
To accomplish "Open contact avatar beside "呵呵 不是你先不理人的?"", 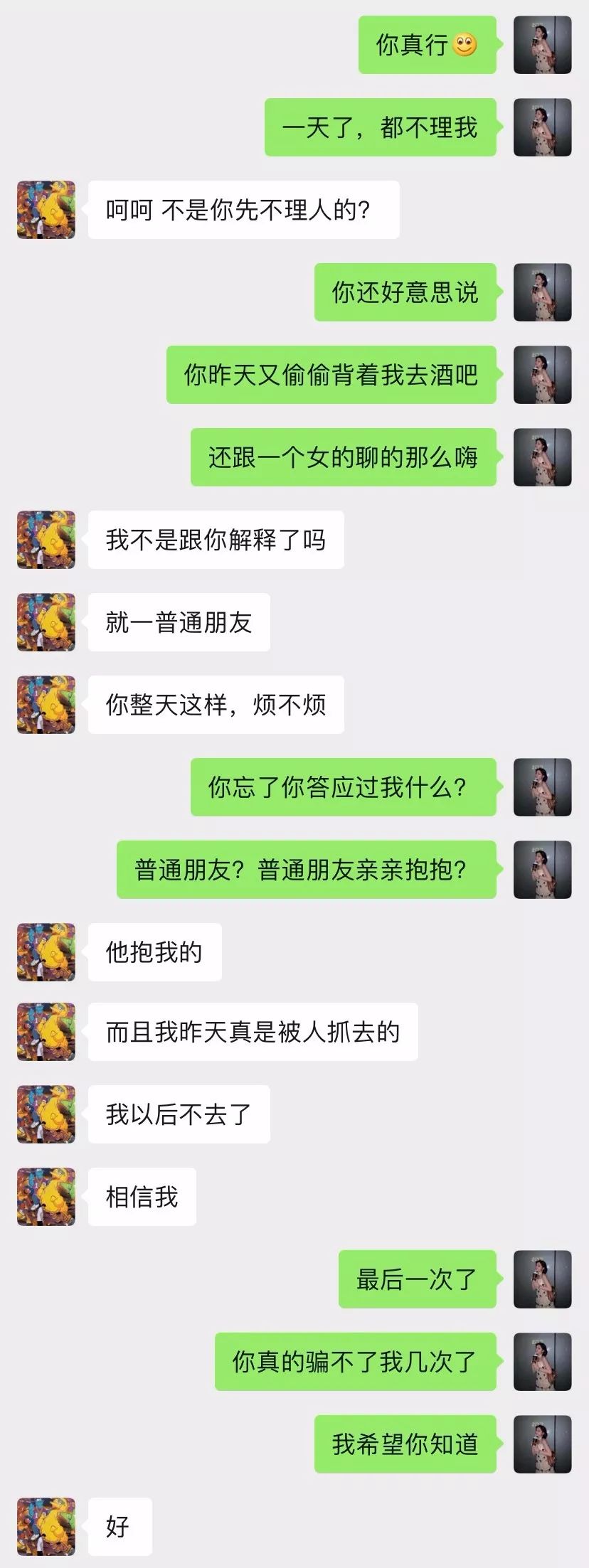I will click(x=46, y=210).
